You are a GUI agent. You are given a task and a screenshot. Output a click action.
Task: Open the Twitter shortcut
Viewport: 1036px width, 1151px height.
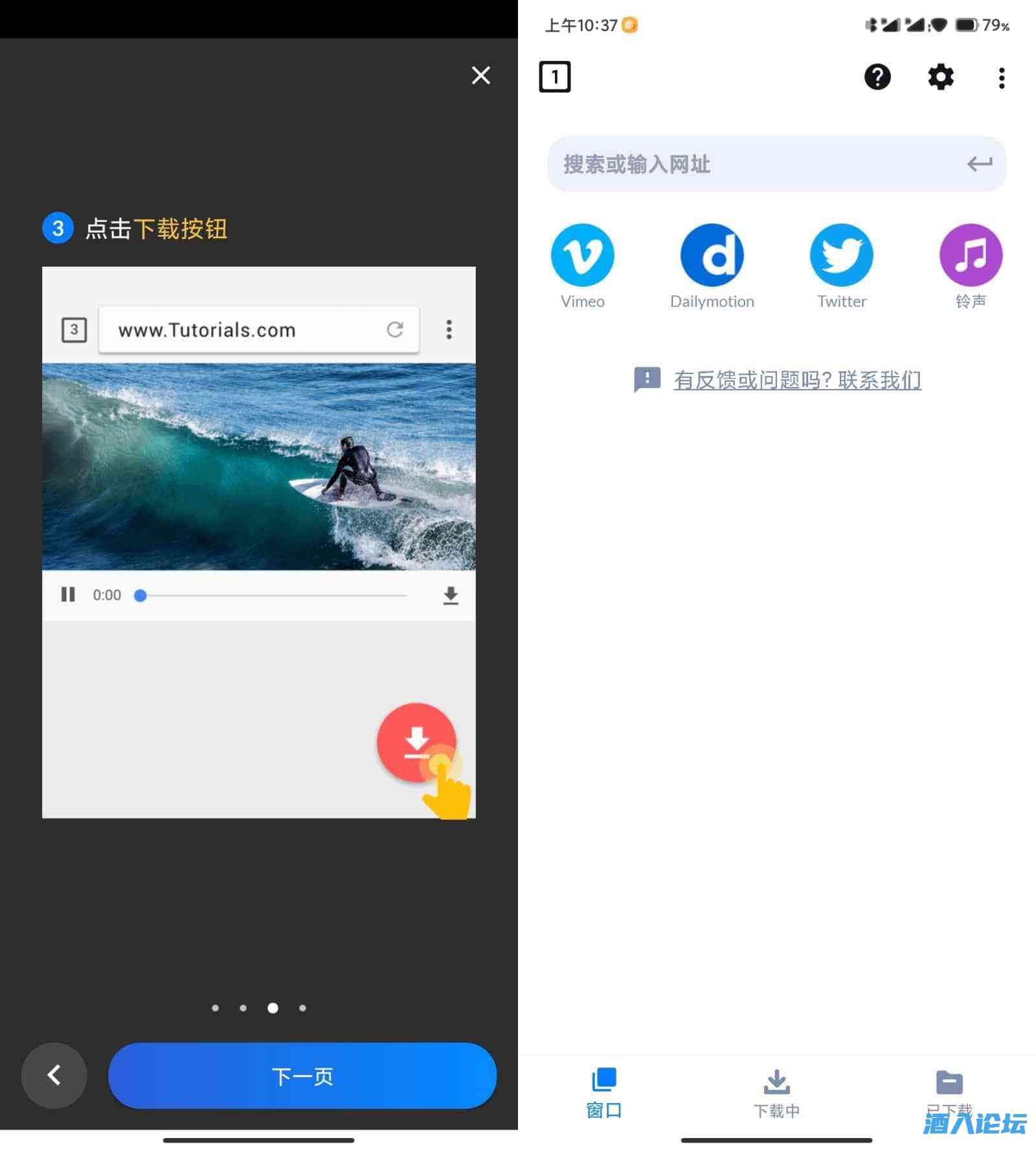(841, 256)
